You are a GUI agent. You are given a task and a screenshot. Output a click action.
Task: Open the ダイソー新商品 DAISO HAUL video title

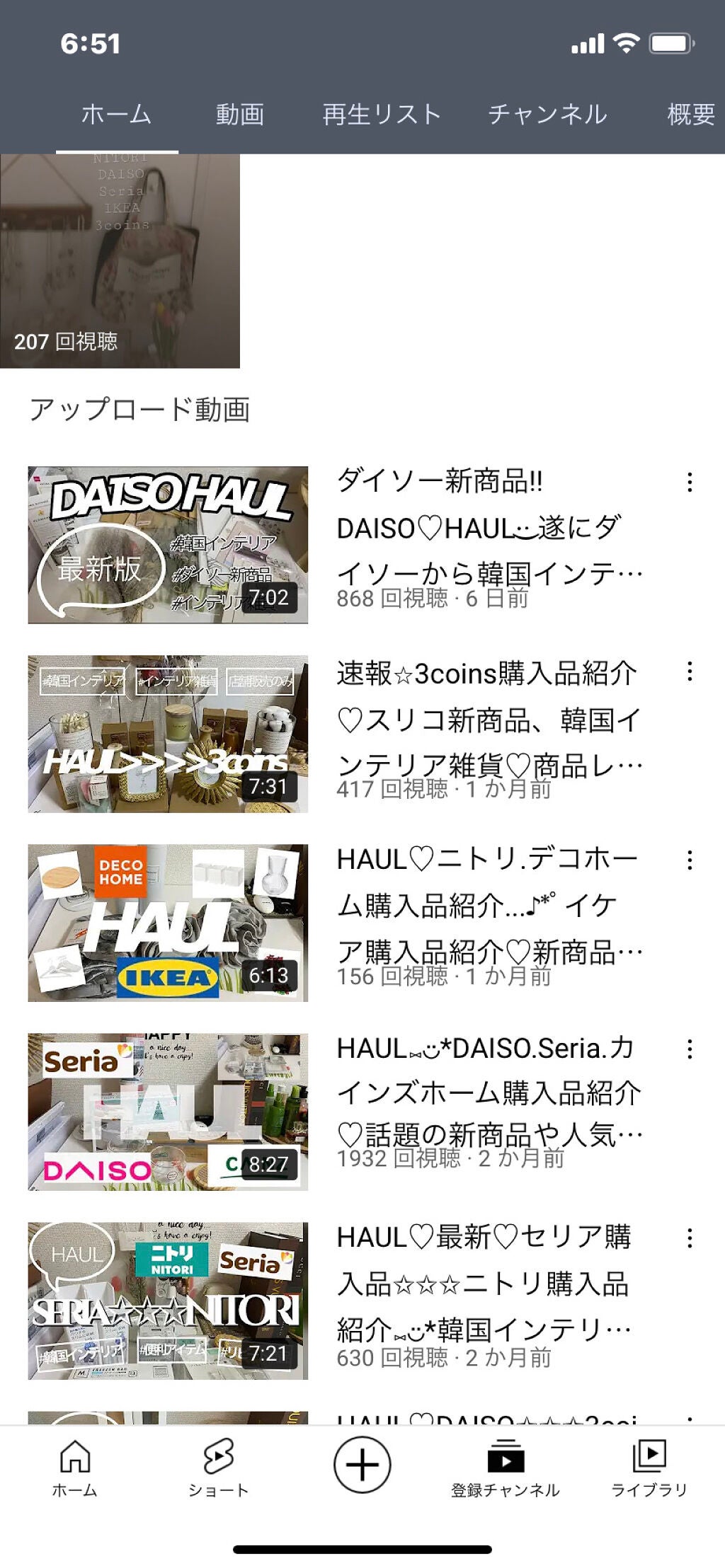coord(489,527)
